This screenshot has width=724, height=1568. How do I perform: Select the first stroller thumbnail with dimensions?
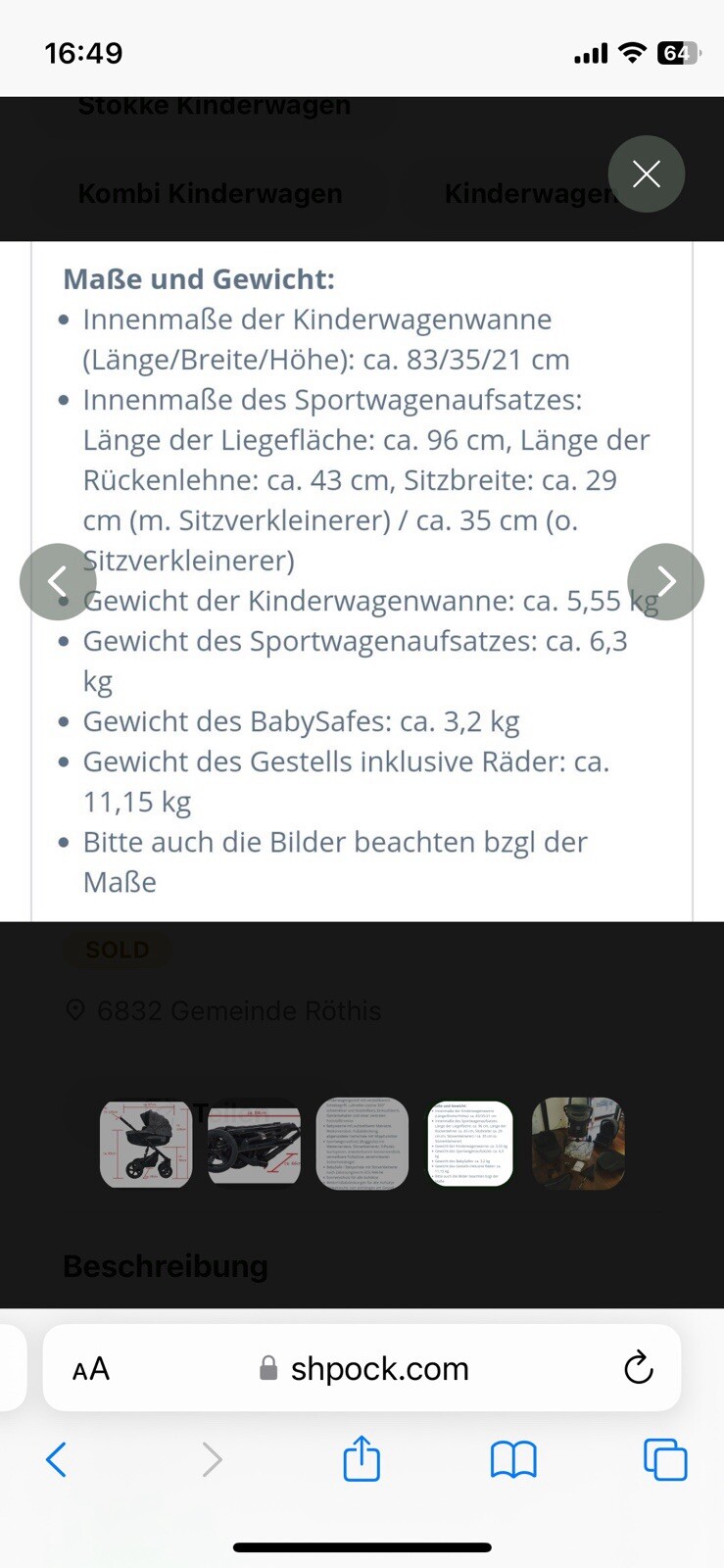point(146,1143)
